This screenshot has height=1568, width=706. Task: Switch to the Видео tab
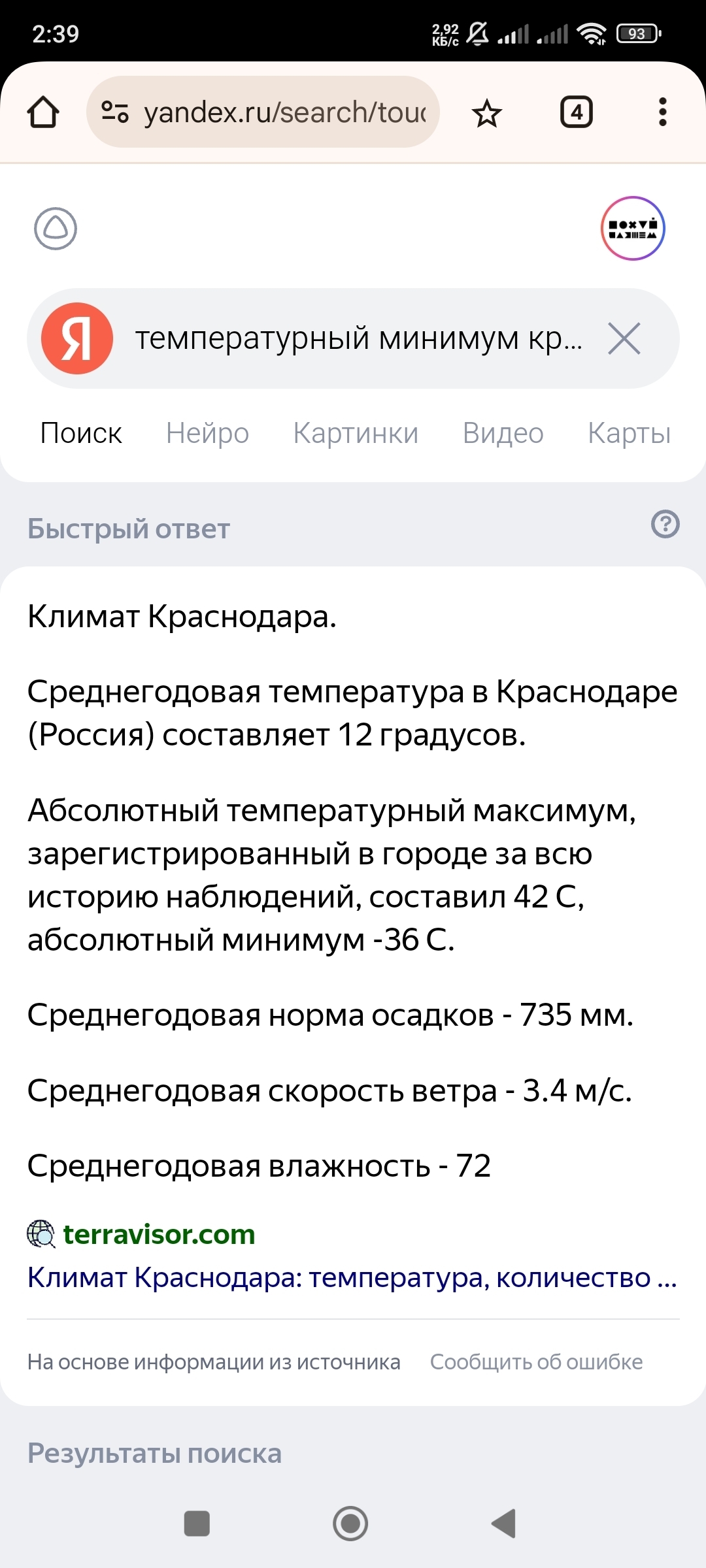click(x=503, y=433)
